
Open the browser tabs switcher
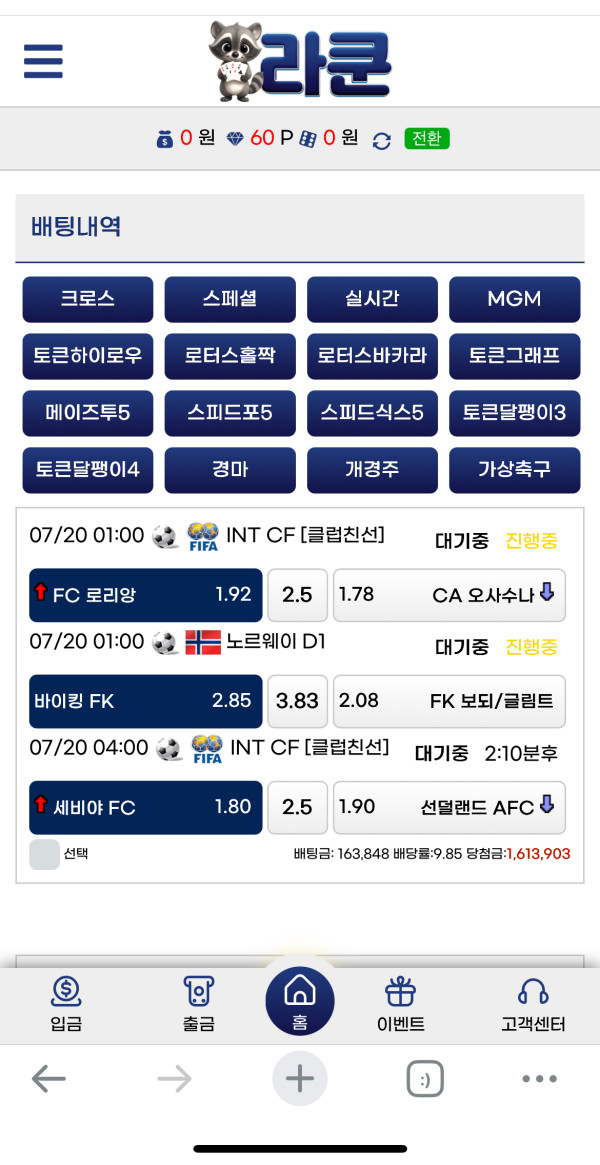425,1079
